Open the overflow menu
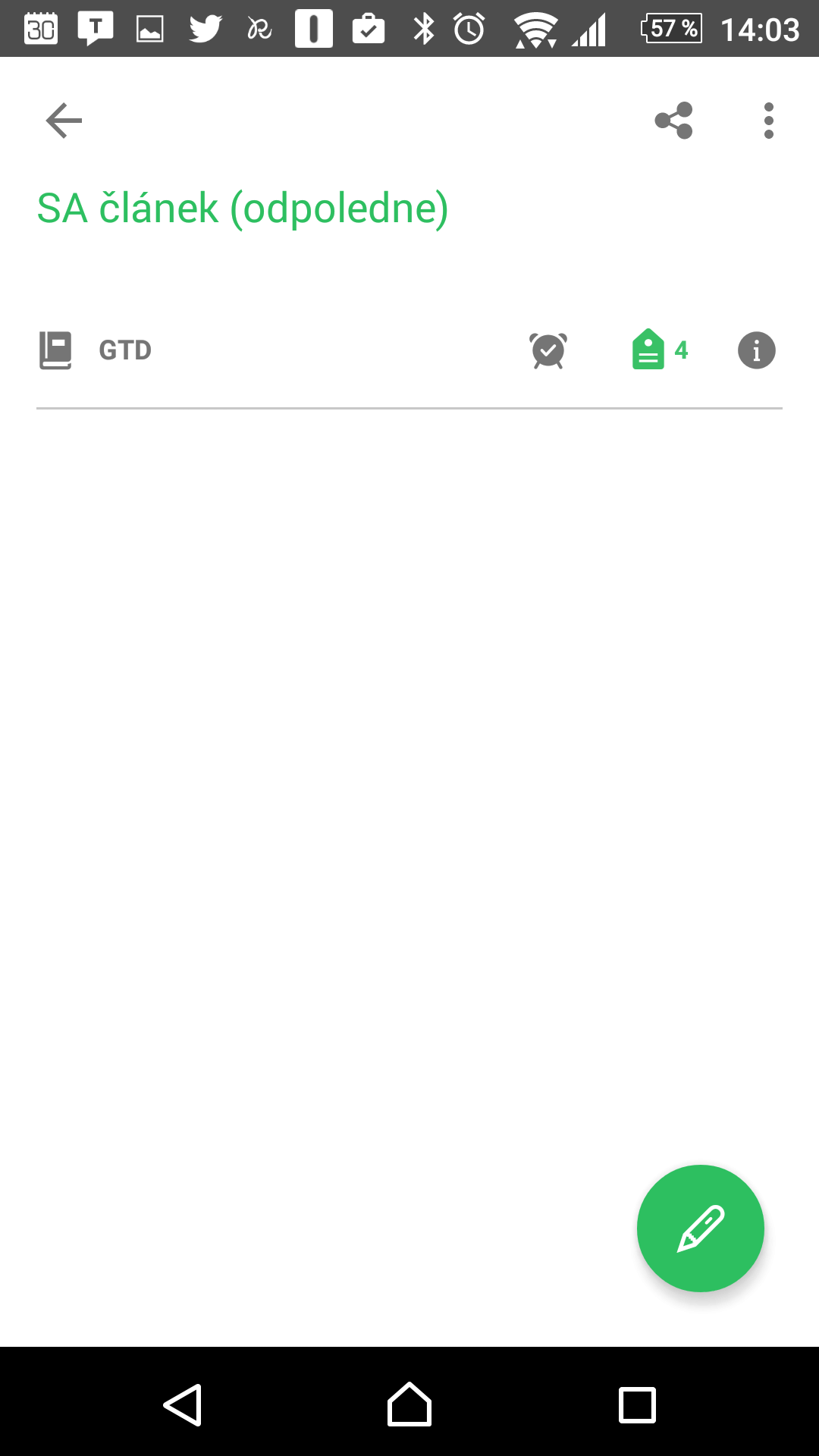Viewport: 819px width, 1456px height. click(x=769, y=121)
